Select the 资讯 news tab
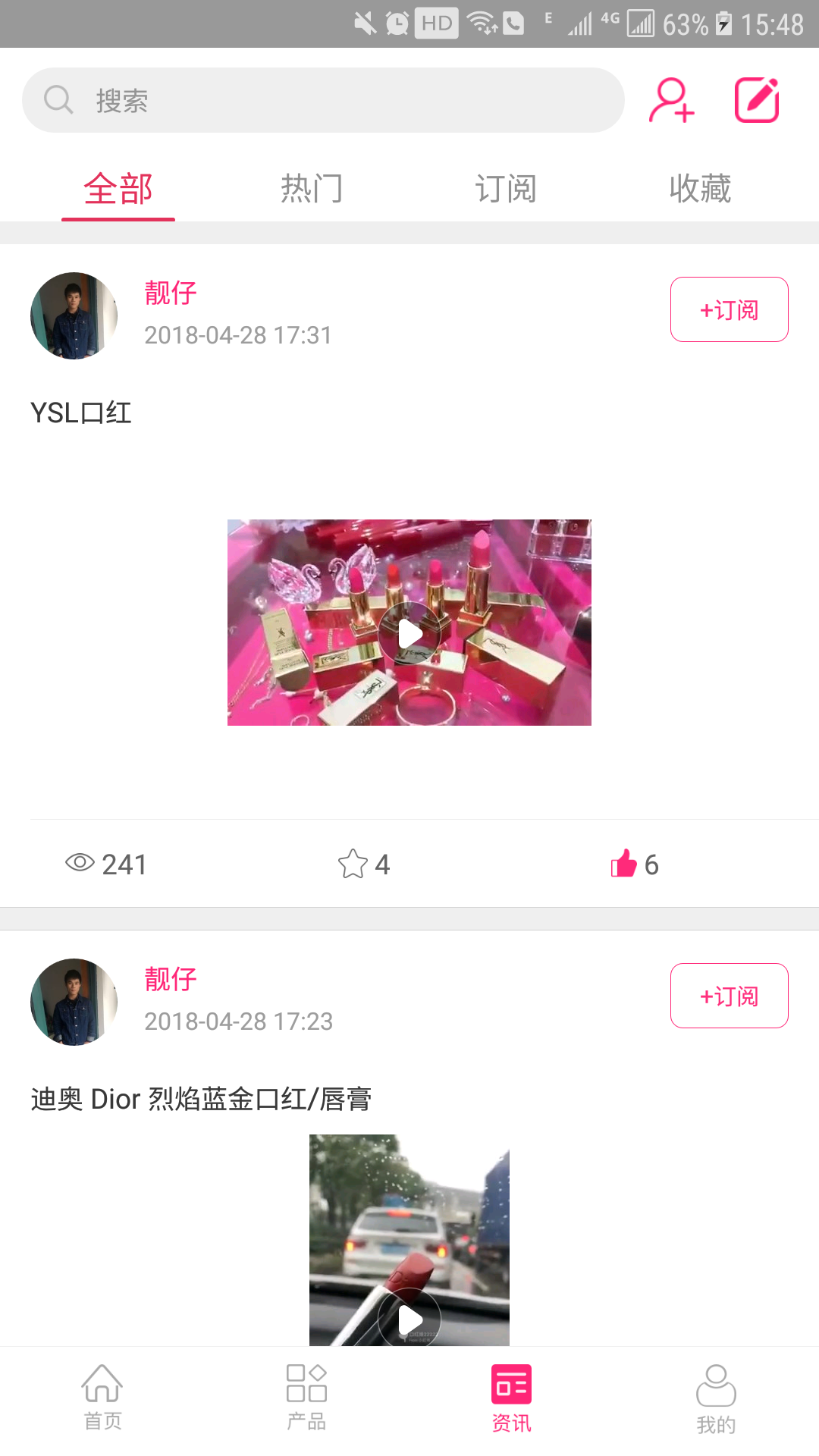 point(511,1398)
